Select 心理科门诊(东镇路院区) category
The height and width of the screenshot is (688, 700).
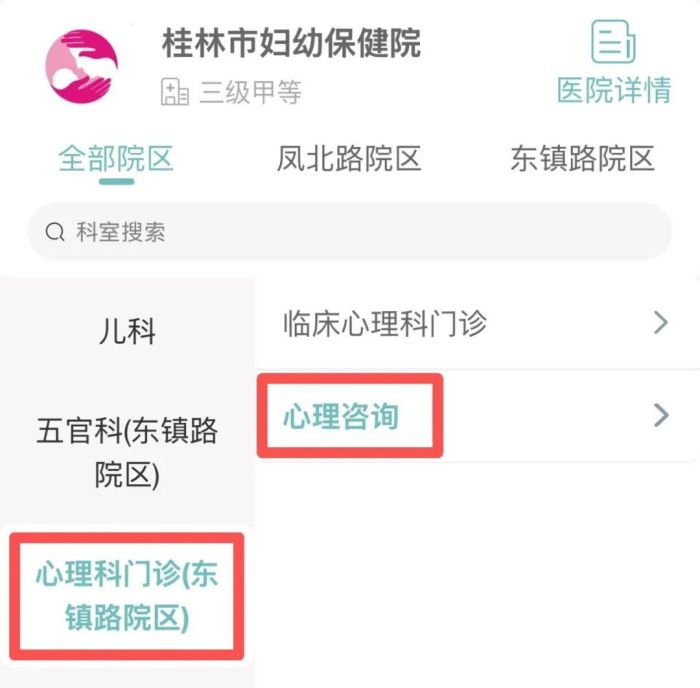(x=127, y=596)
